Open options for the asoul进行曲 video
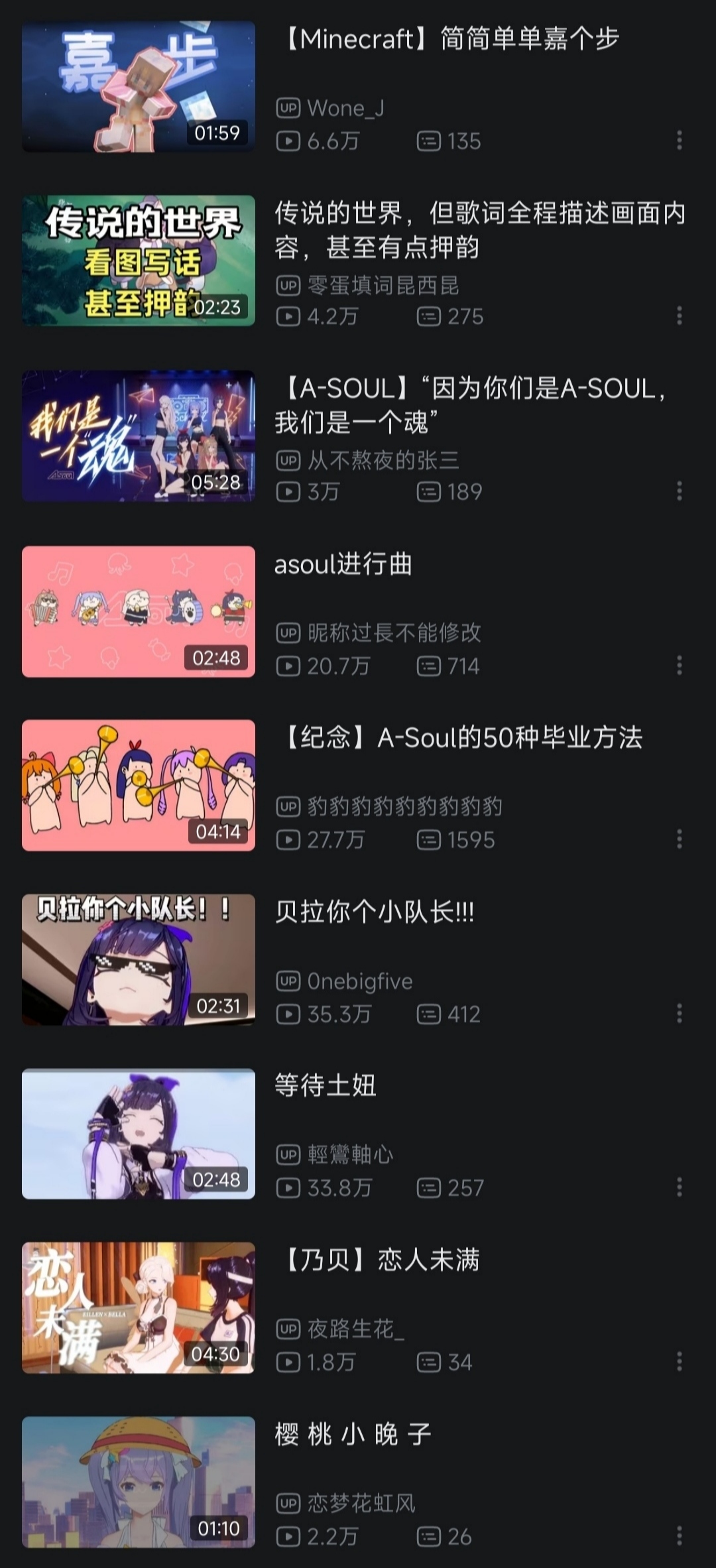 (x=679, y=666)
